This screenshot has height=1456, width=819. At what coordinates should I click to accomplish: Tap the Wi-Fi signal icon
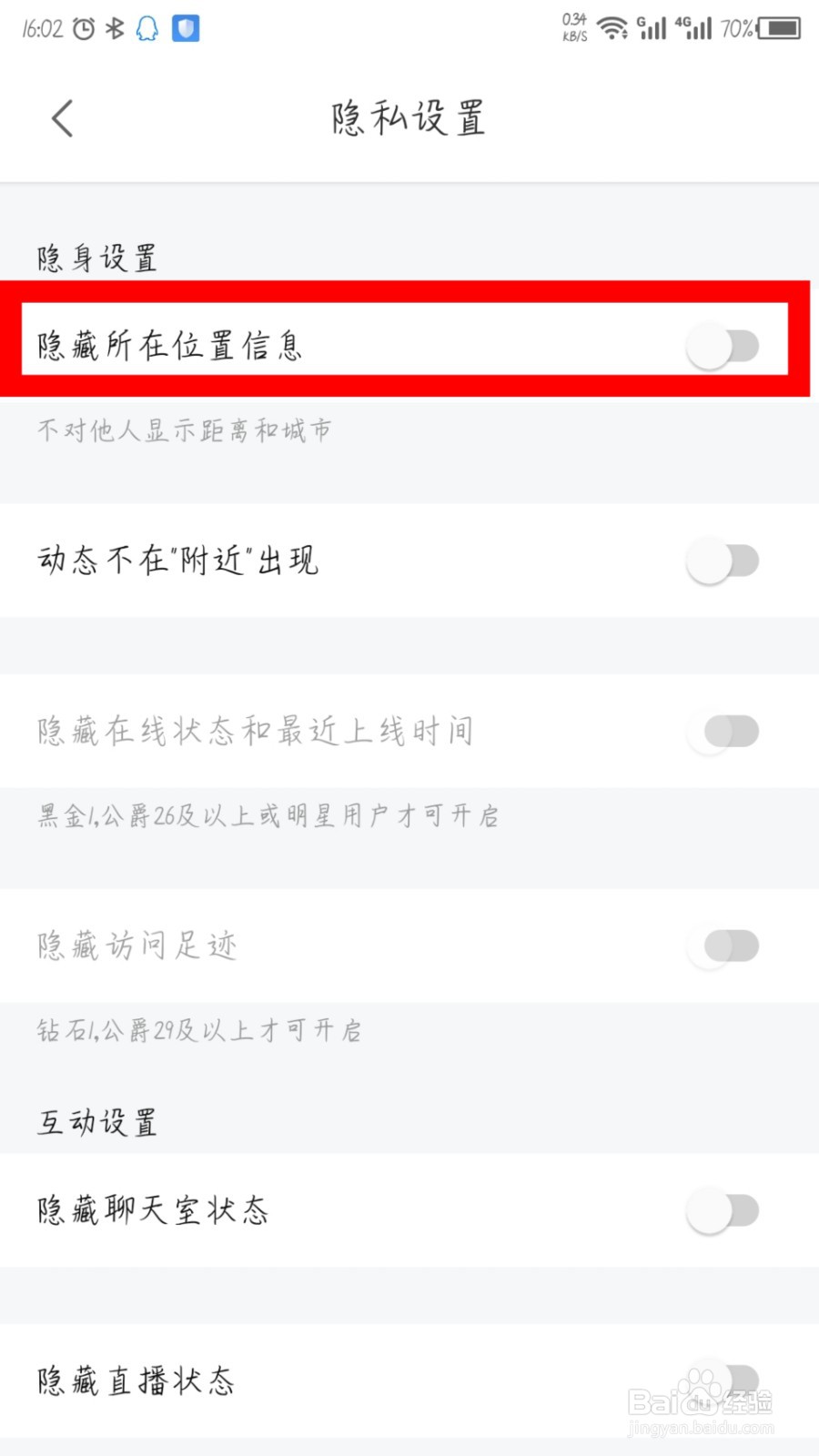coord(612,27)
